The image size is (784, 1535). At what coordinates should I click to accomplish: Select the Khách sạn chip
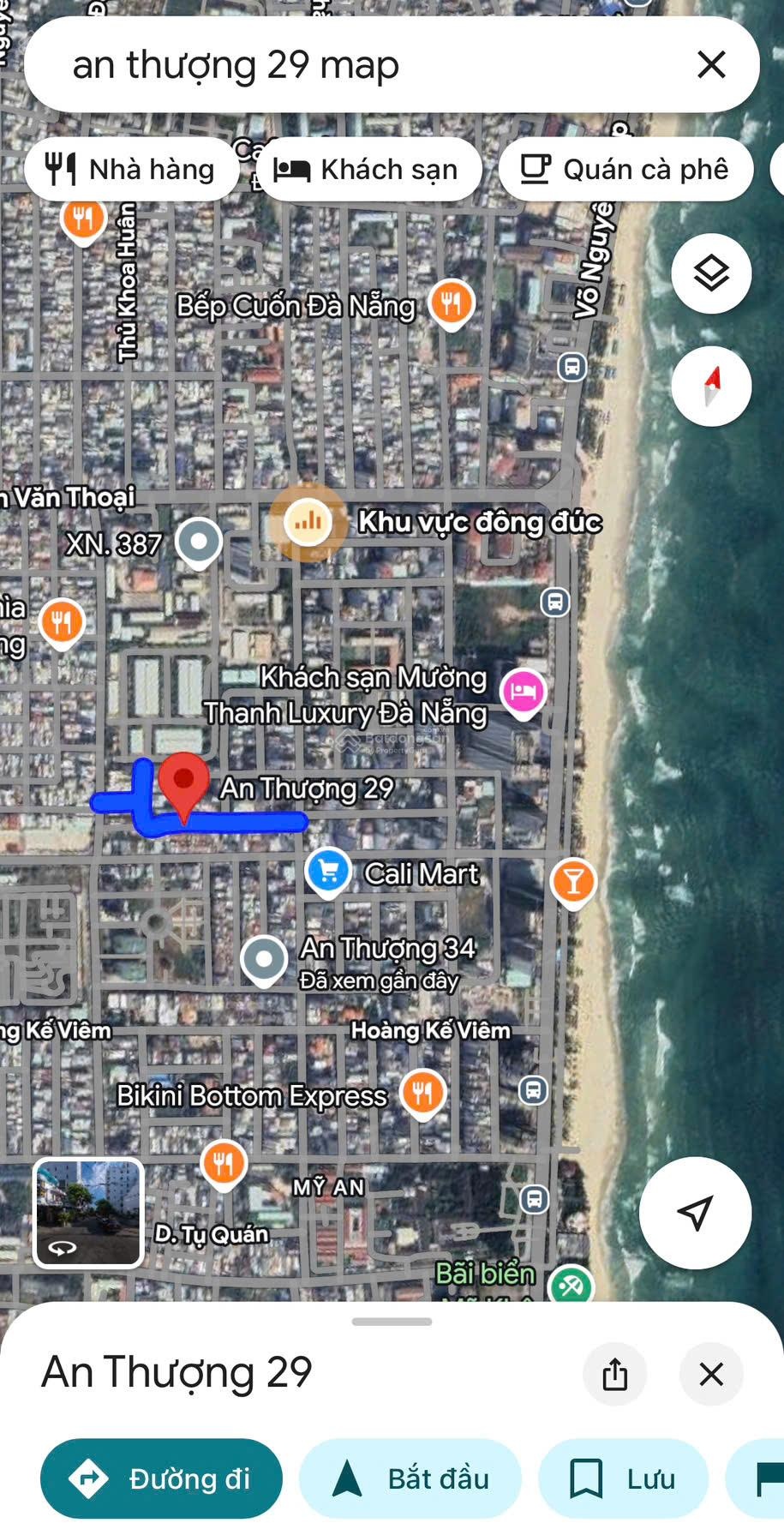pyautogui.click(x=368, y=170)
